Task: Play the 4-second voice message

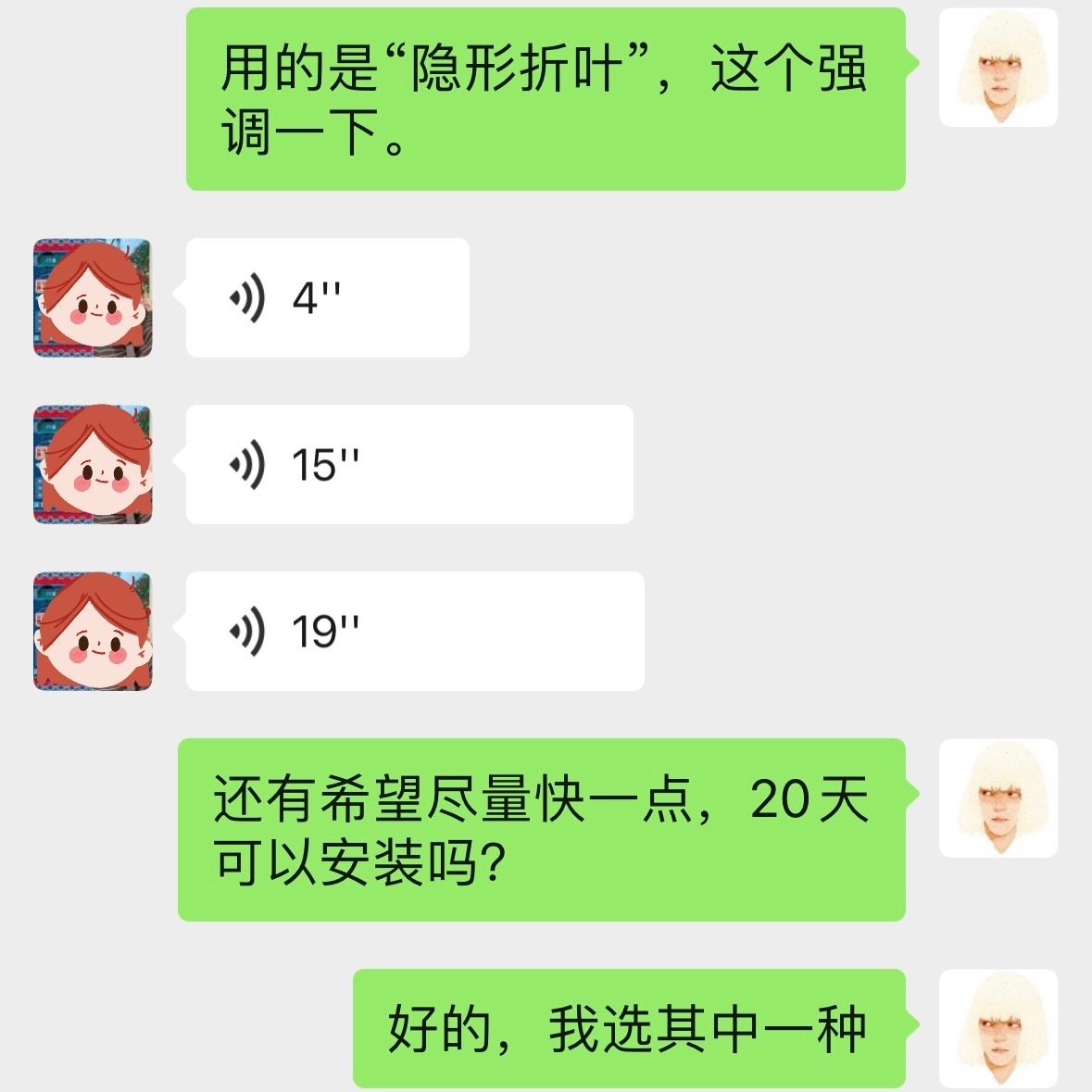Action: point(327,298)
